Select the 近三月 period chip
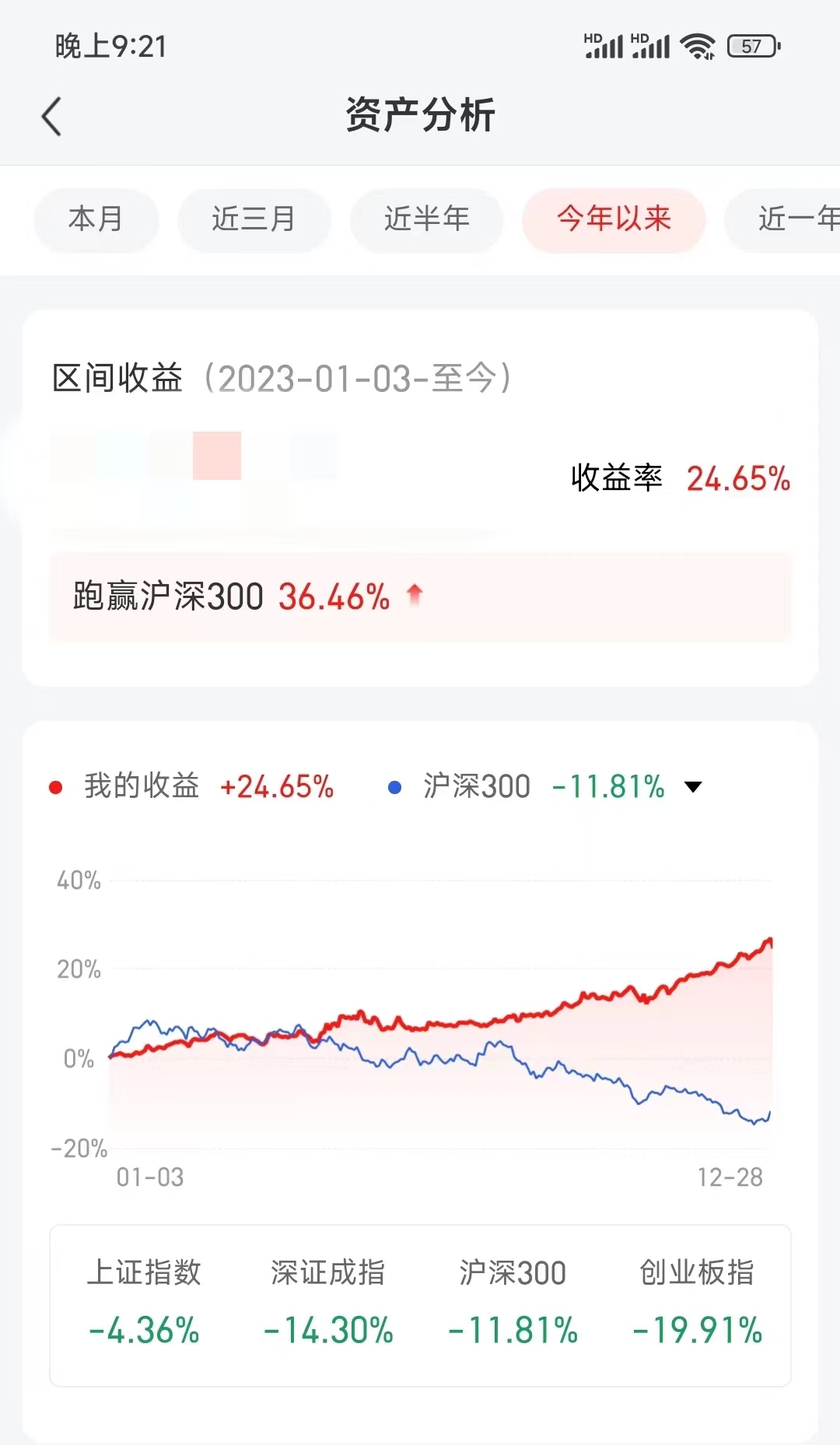 click(254, 219)
